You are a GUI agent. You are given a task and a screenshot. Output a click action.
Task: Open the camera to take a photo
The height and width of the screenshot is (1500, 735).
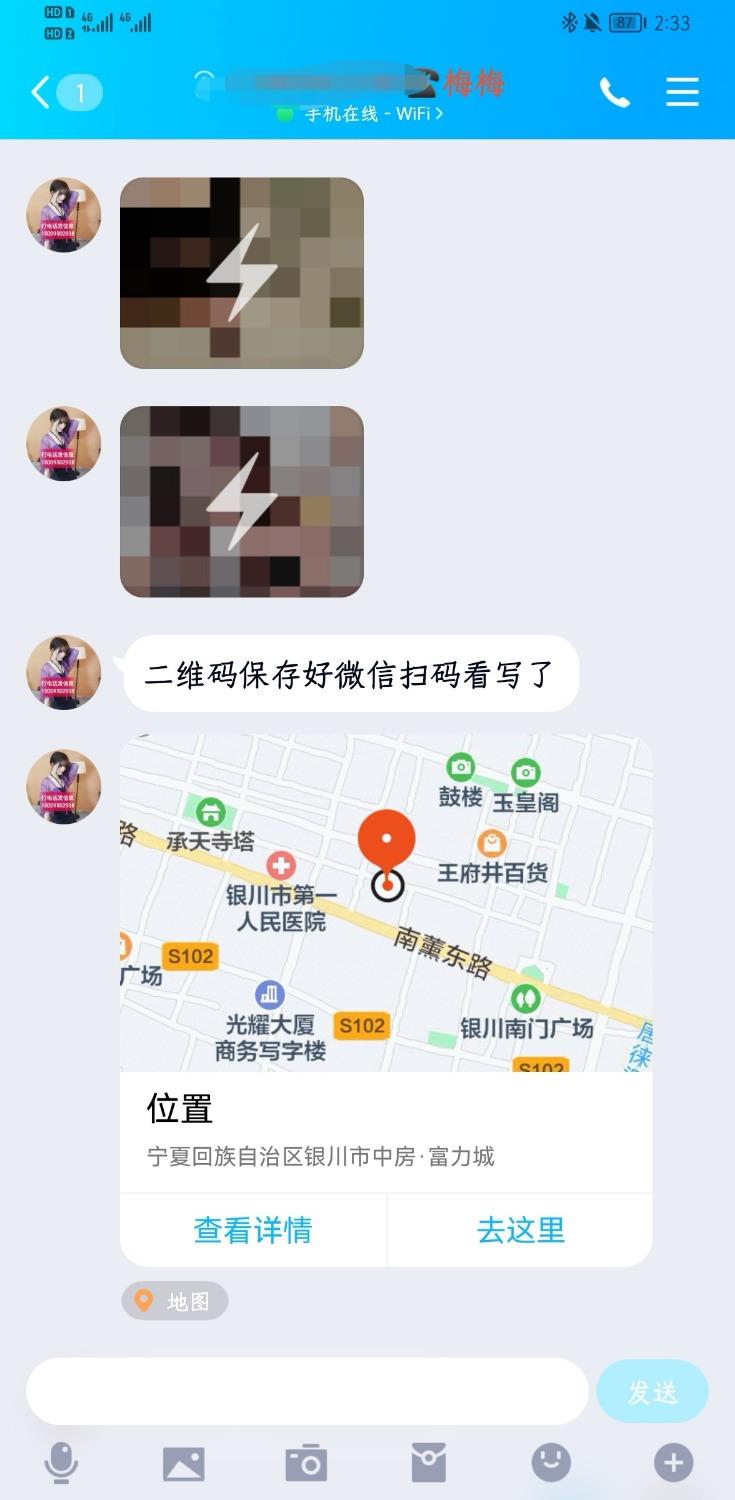pyautogui.click(x=306, y=1463)
